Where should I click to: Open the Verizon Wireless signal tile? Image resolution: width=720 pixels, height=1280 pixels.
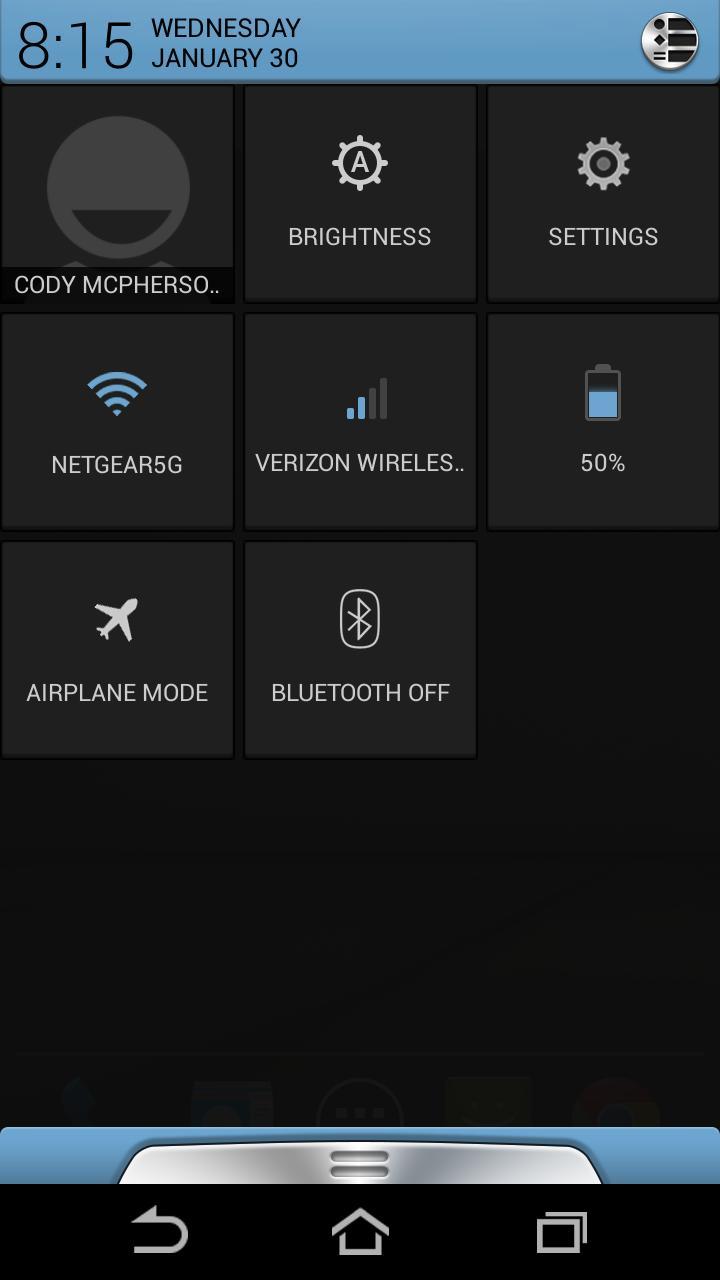pyautogui.click(x=360, y=422)
